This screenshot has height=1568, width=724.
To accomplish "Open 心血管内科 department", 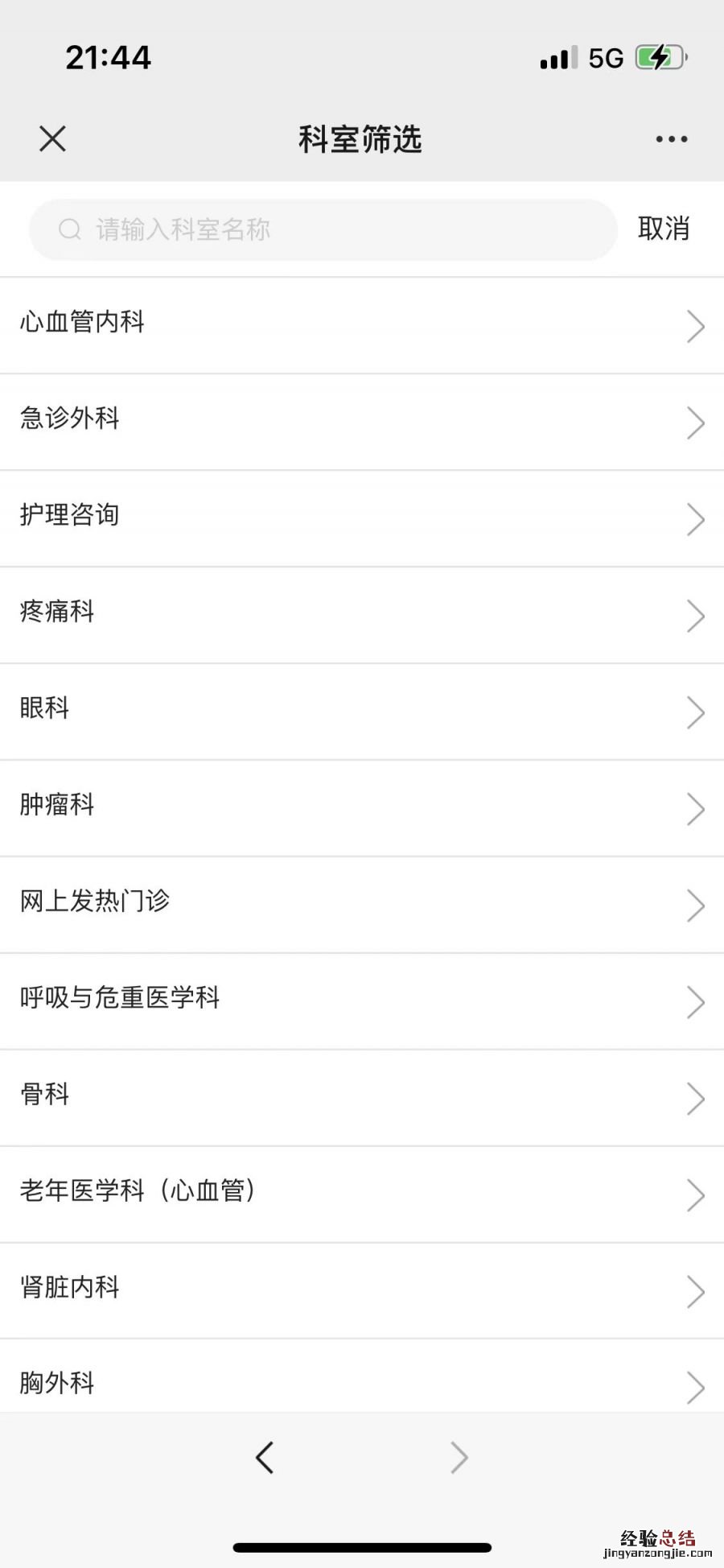I will point(362,325).
